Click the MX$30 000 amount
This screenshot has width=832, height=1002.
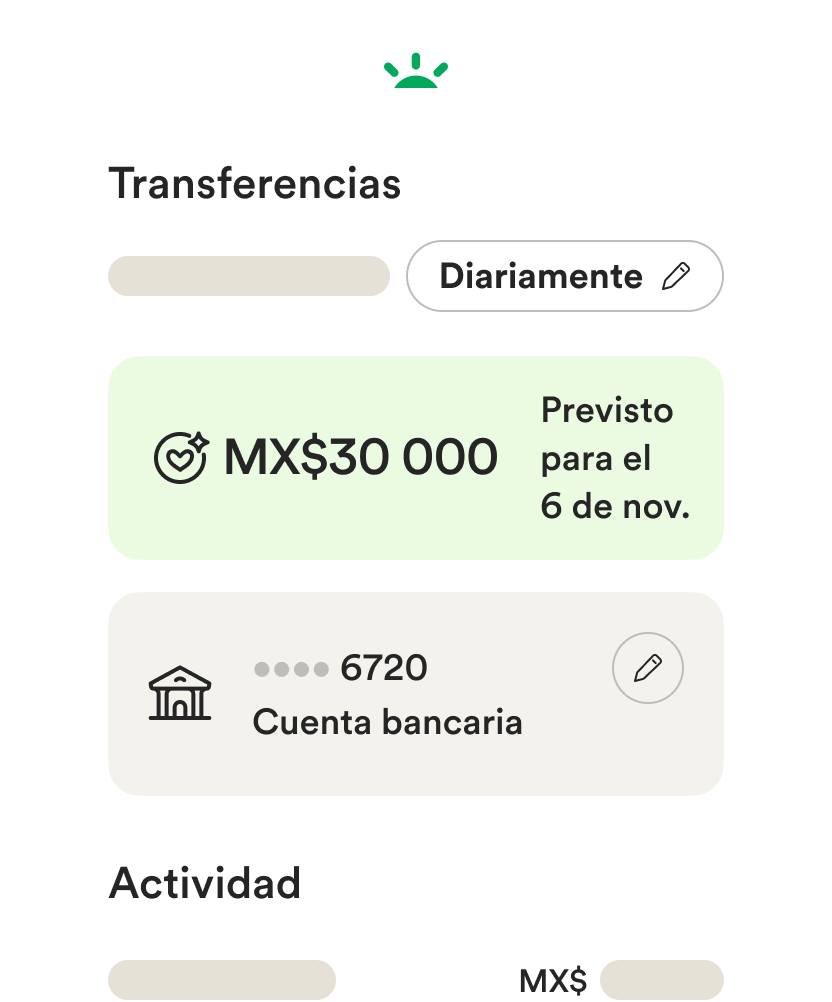[x=361, y=457]
